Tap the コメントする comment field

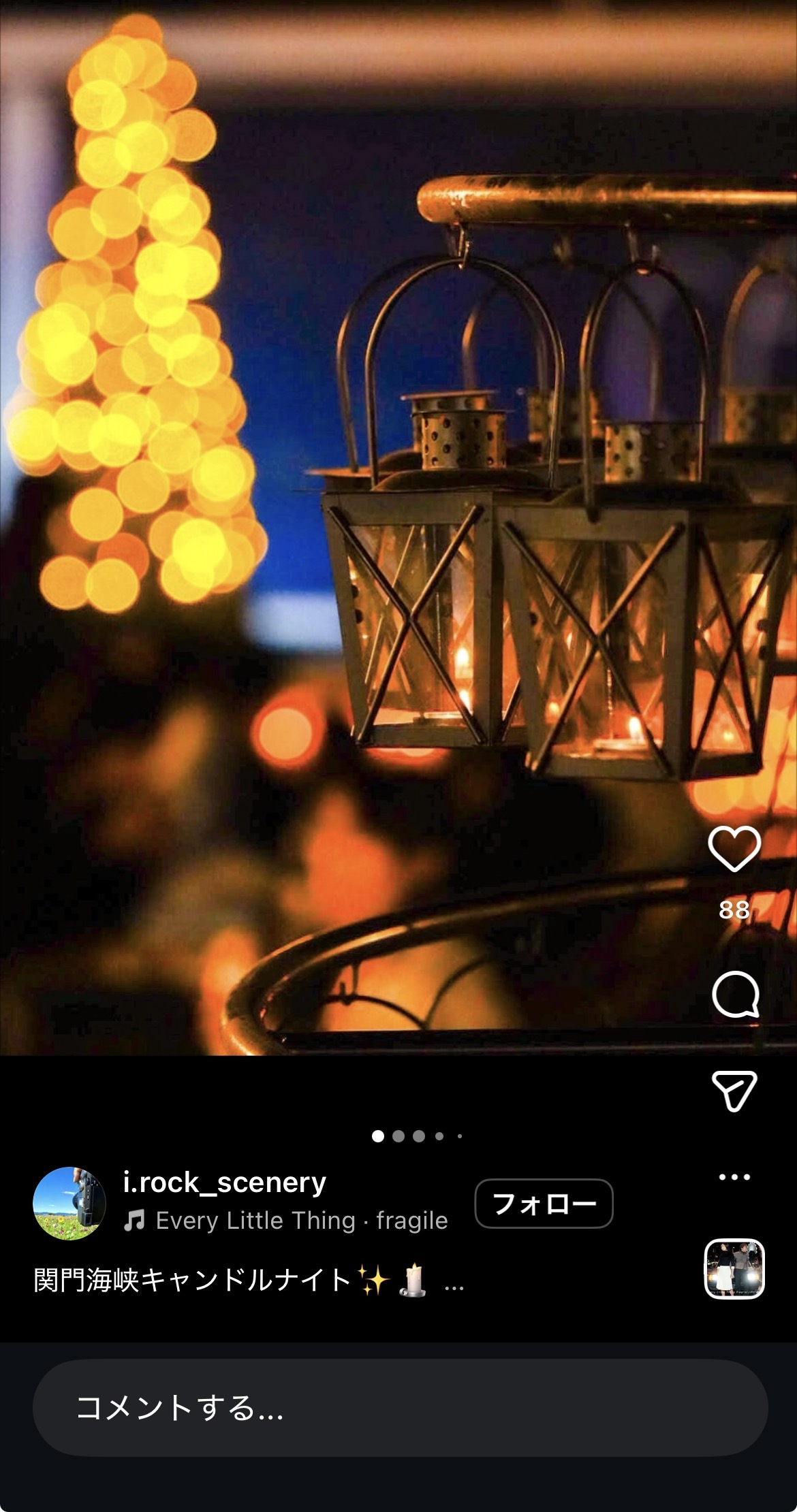coord(400,1408)
